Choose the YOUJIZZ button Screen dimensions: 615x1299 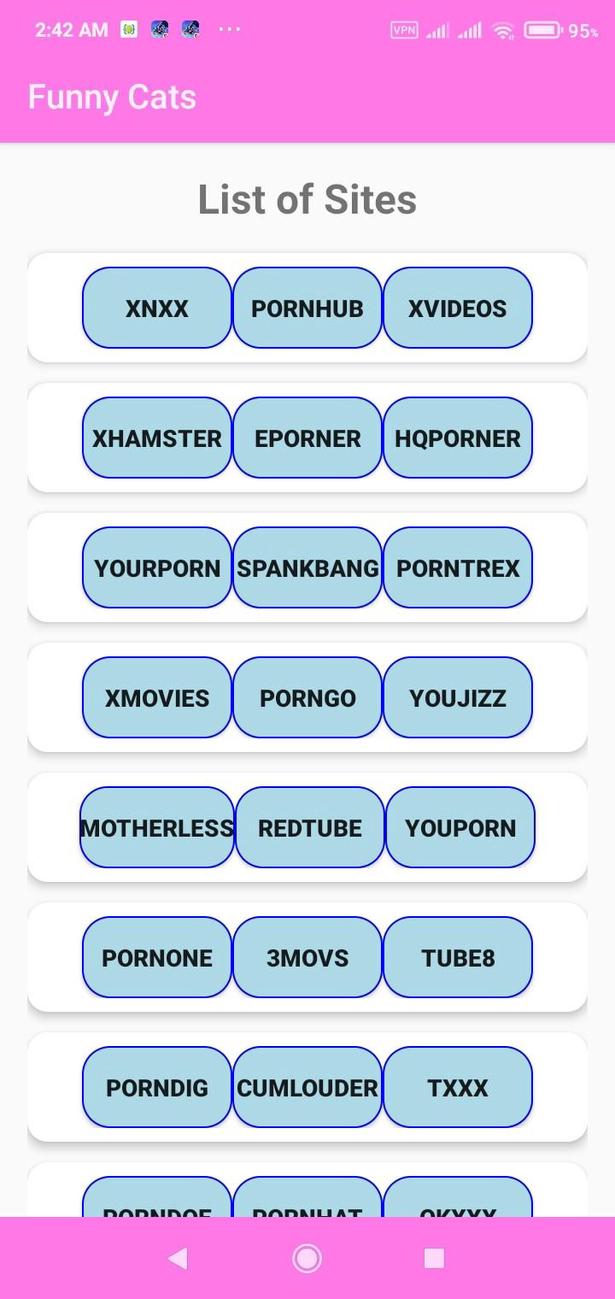coord(457,698)
